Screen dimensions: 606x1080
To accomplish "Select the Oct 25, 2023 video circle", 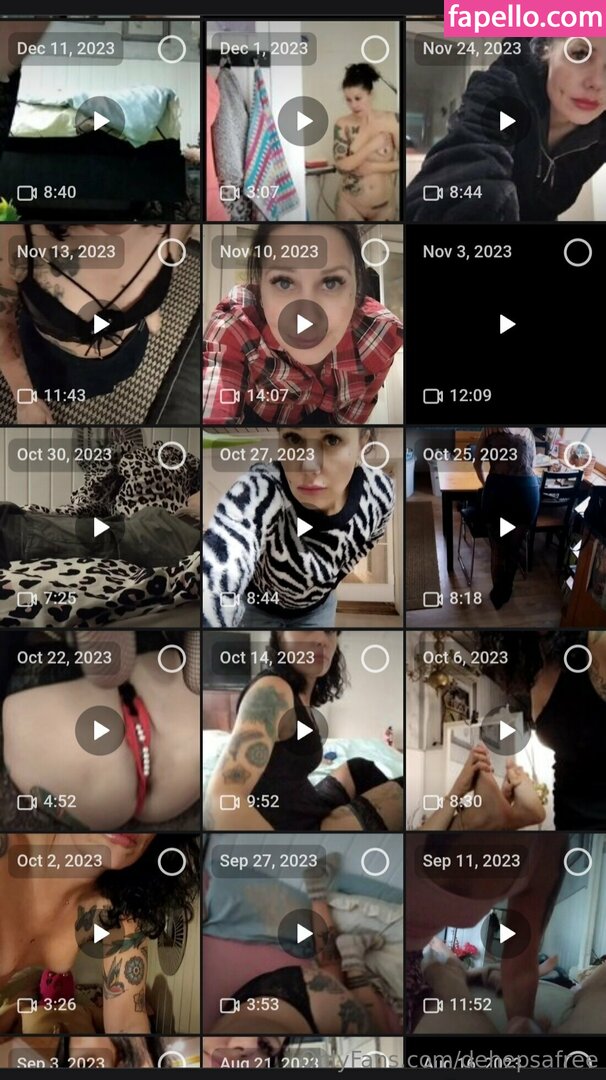I will coord(578,455).
